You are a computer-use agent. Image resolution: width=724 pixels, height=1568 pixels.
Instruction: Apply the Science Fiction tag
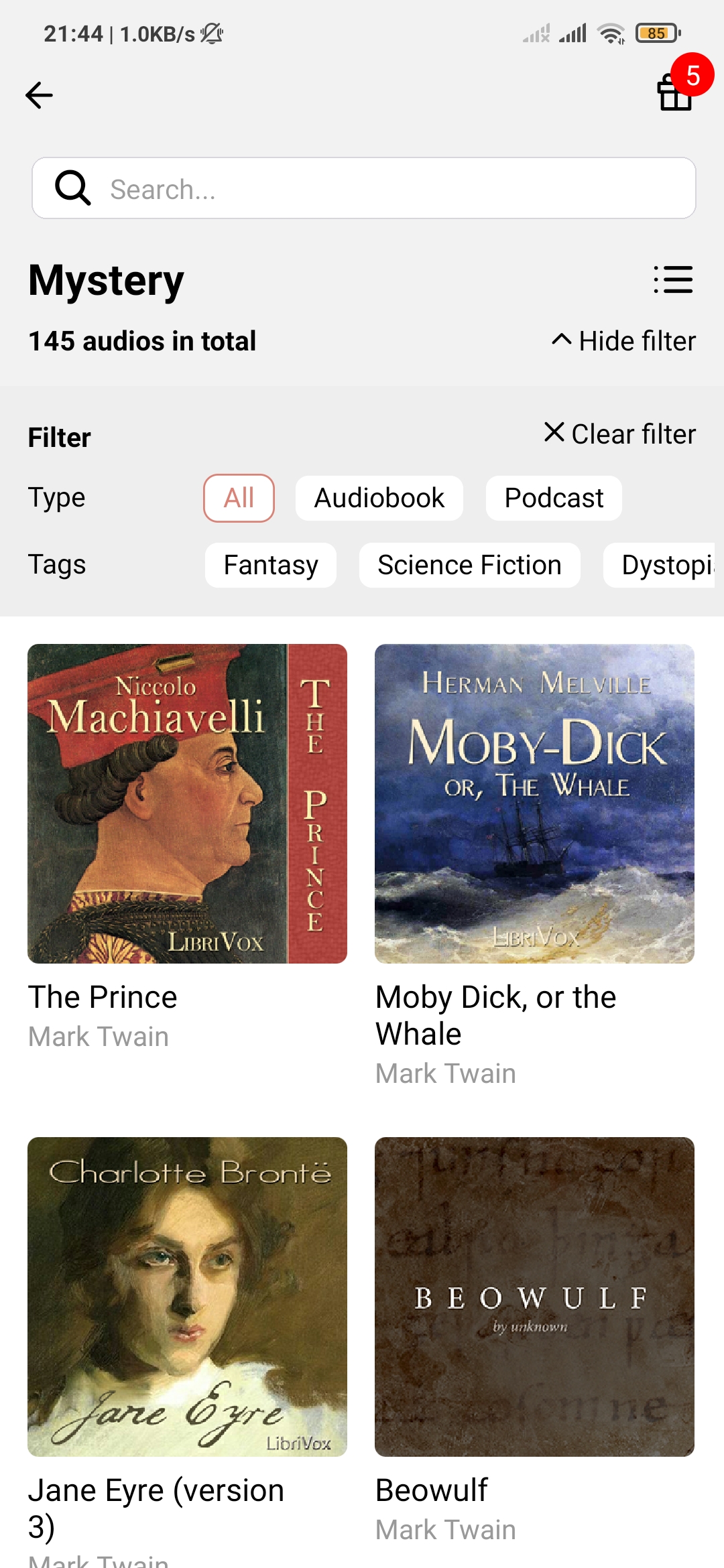470,565
